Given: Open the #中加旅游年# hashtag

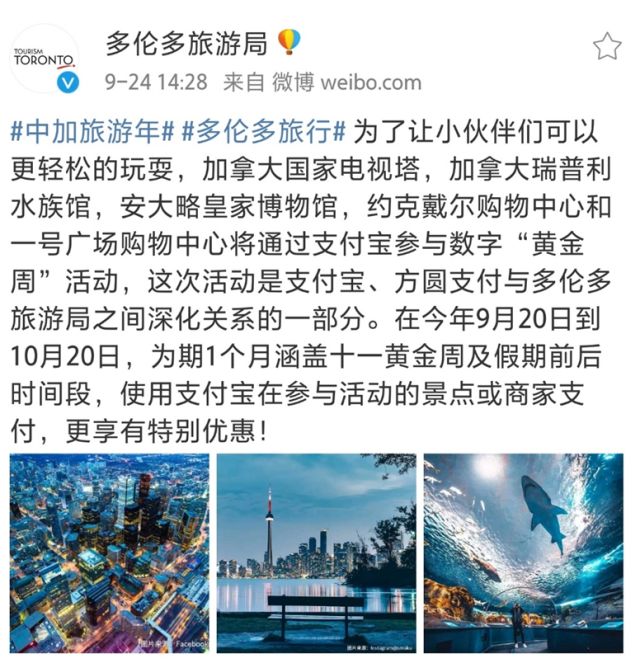Looking at the screenshot, I should [92, 131].
